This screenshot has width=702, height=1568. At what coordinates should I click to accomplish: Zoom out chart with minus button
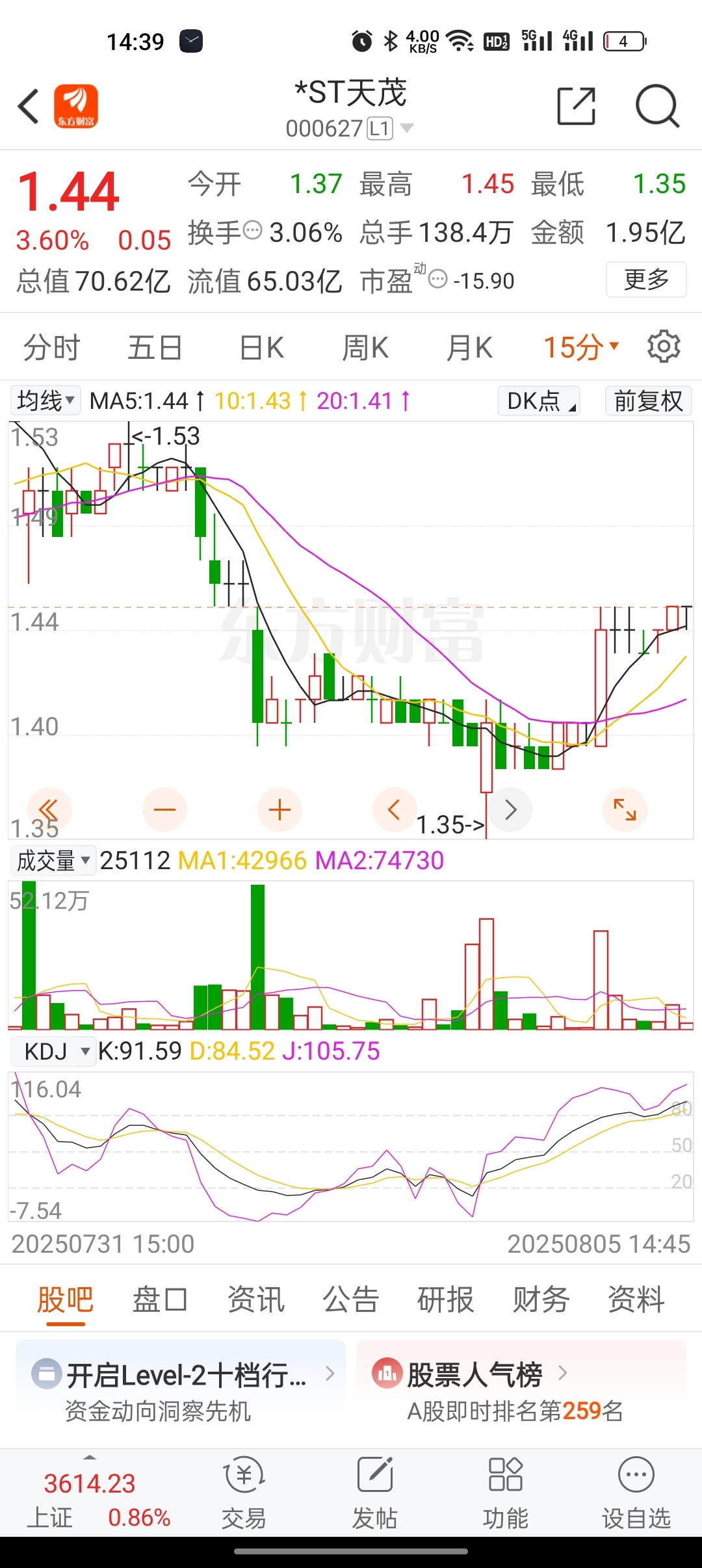point(164,810)
